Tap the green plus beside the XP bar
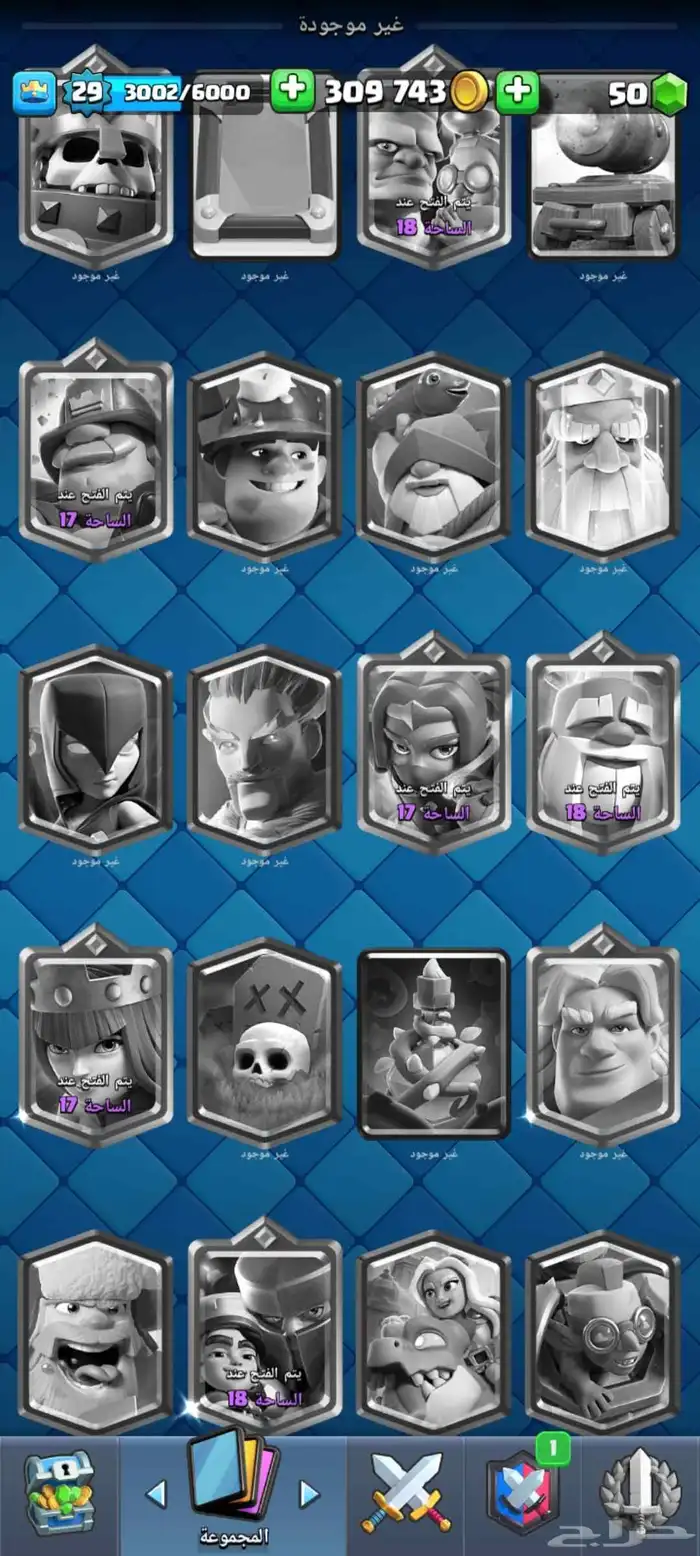This screenshot has height=1556, width=700. tap(293, 92)
